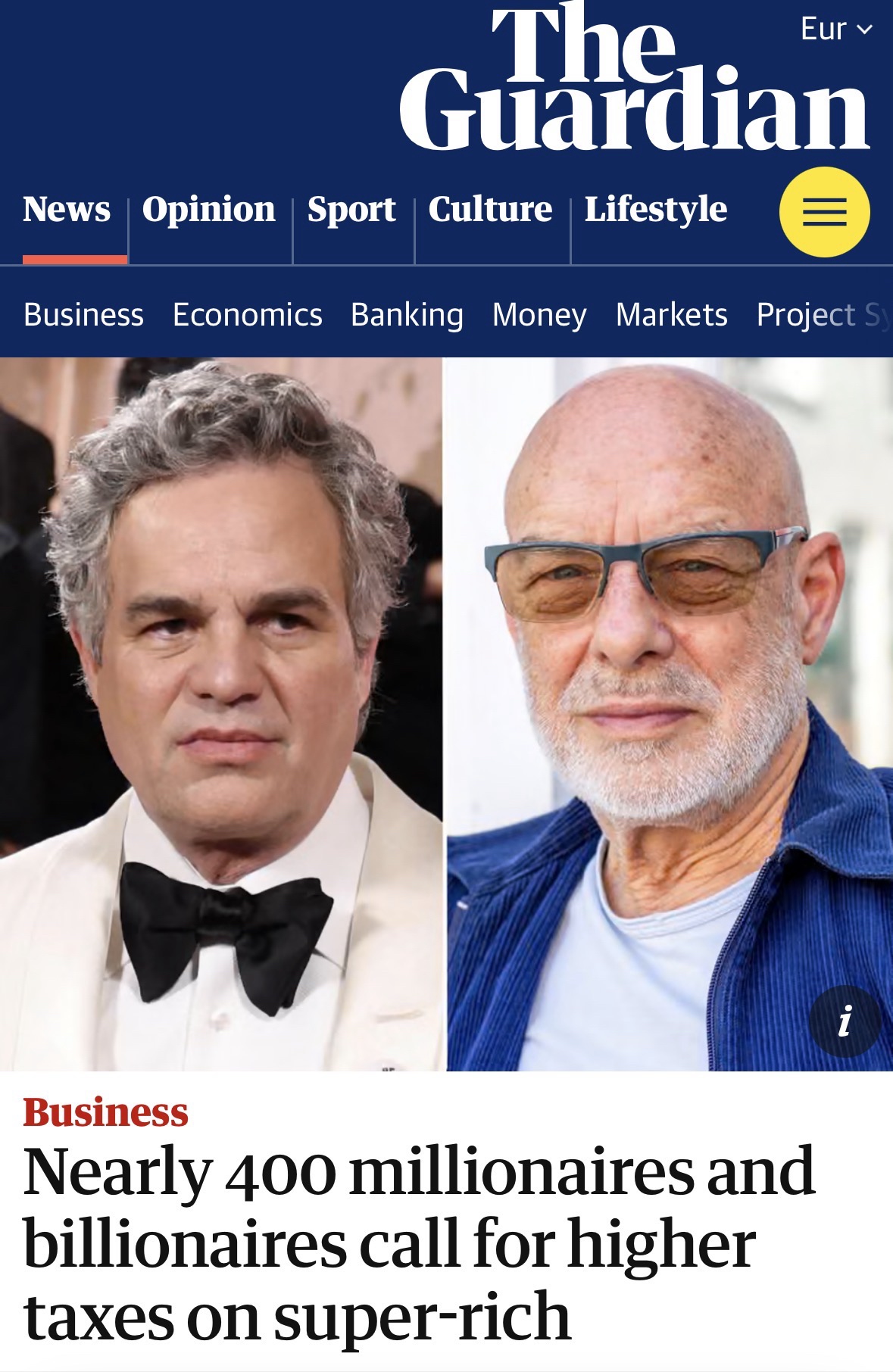Viewport: 893px width, 1372px height.
Task: Go to the Culture section
Action: pyautogui.click(x=490, y=210)
